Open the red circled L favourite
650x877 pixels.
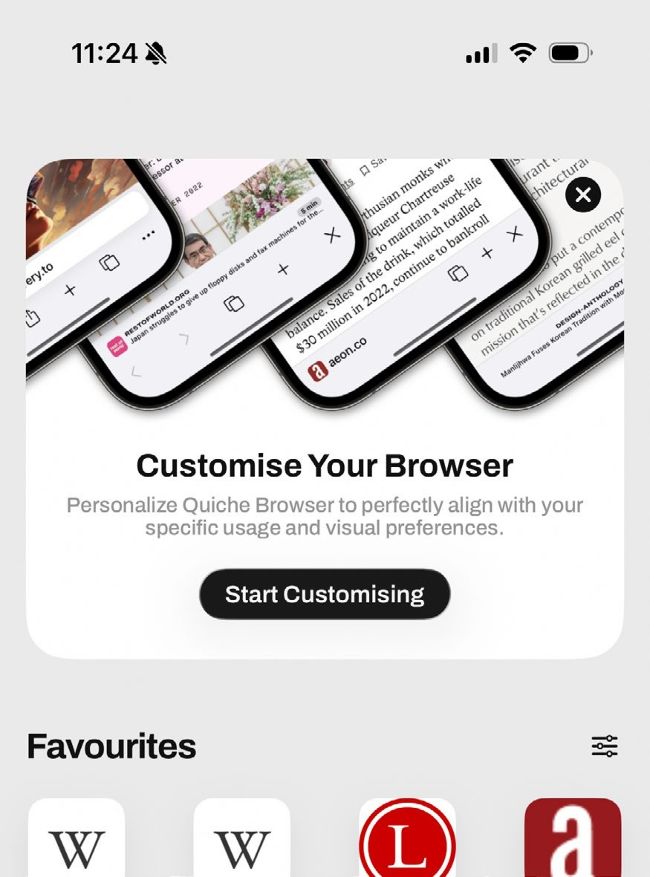[x=407, y=838]
